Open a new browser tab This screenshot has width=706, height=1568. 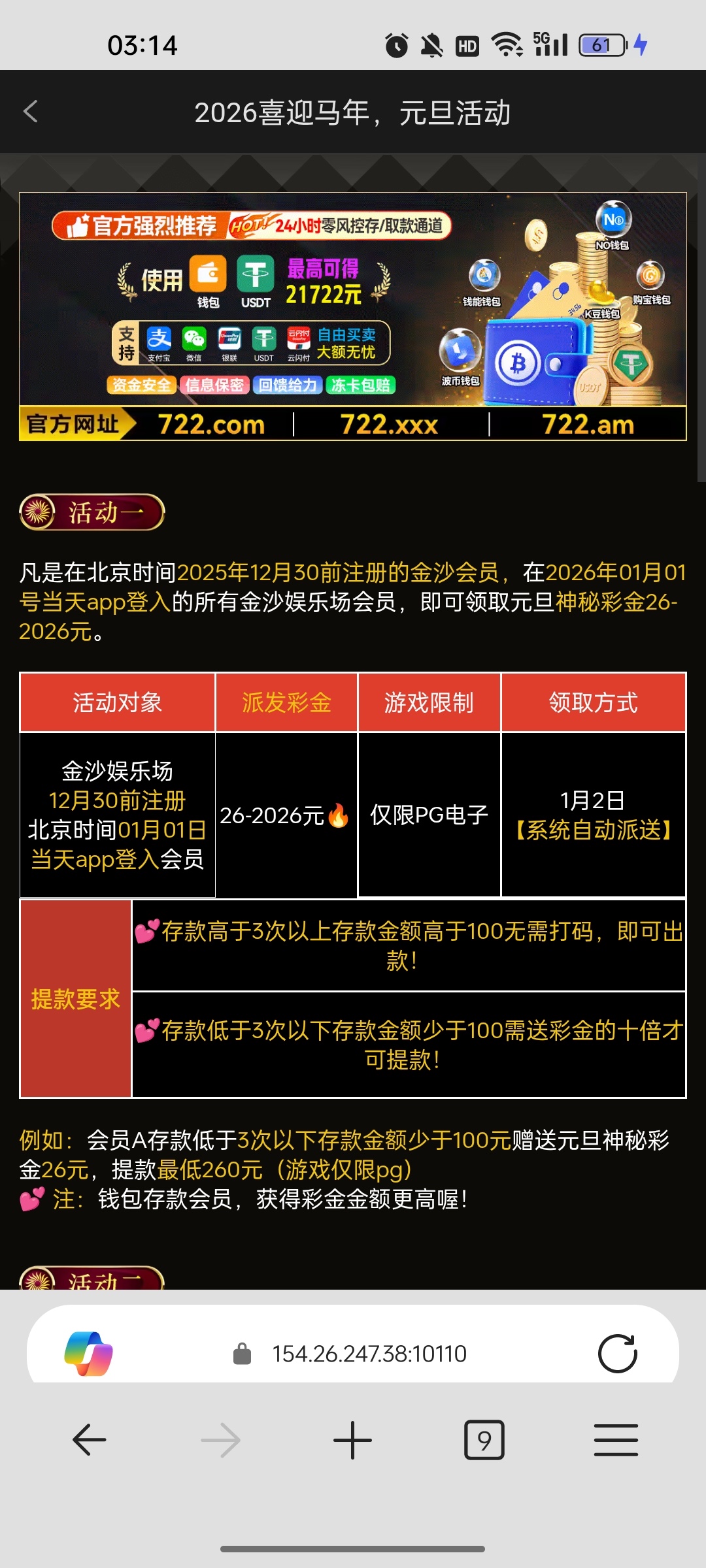pyautogui.click(x=352, y=1439)
